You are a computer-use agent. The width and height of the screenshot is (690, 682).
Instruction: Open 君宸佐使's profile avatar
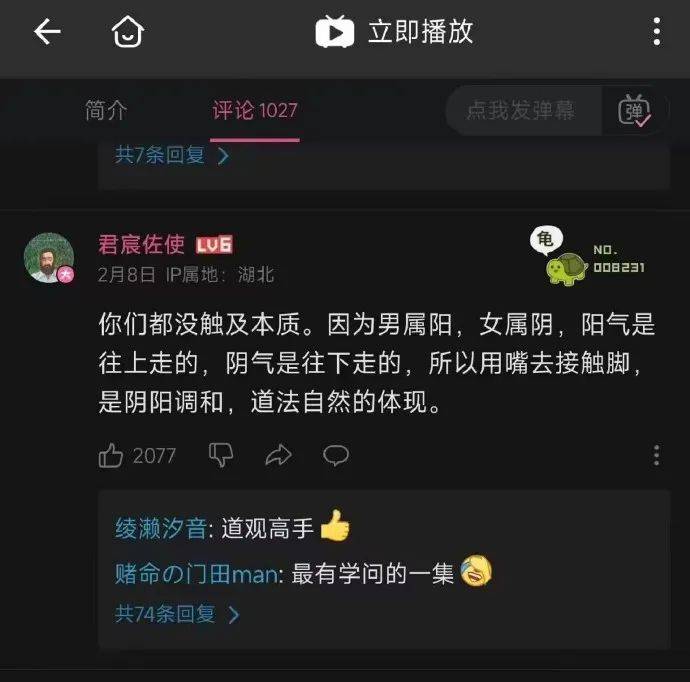pos(49,258)
